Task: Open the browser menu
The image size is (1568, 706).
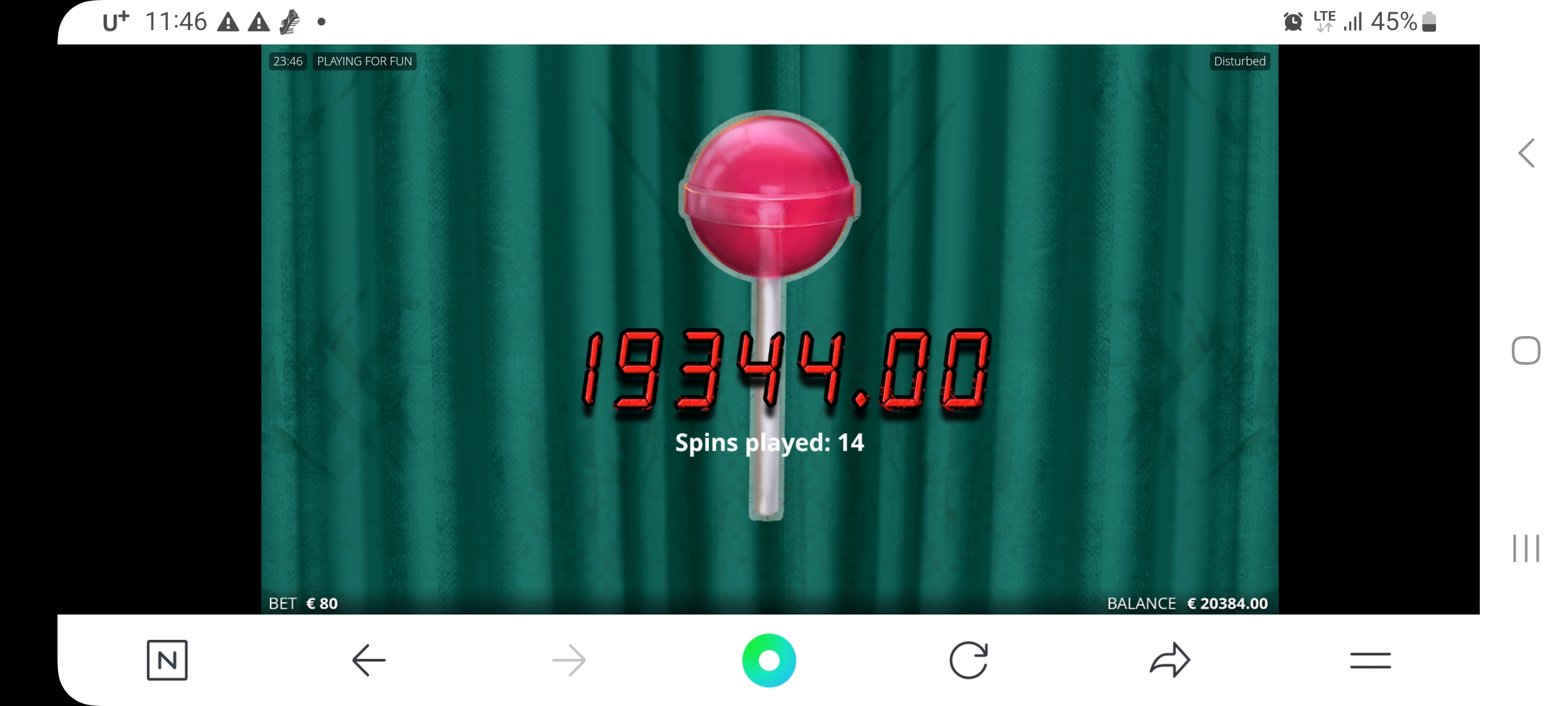Action: (1370, 660)
